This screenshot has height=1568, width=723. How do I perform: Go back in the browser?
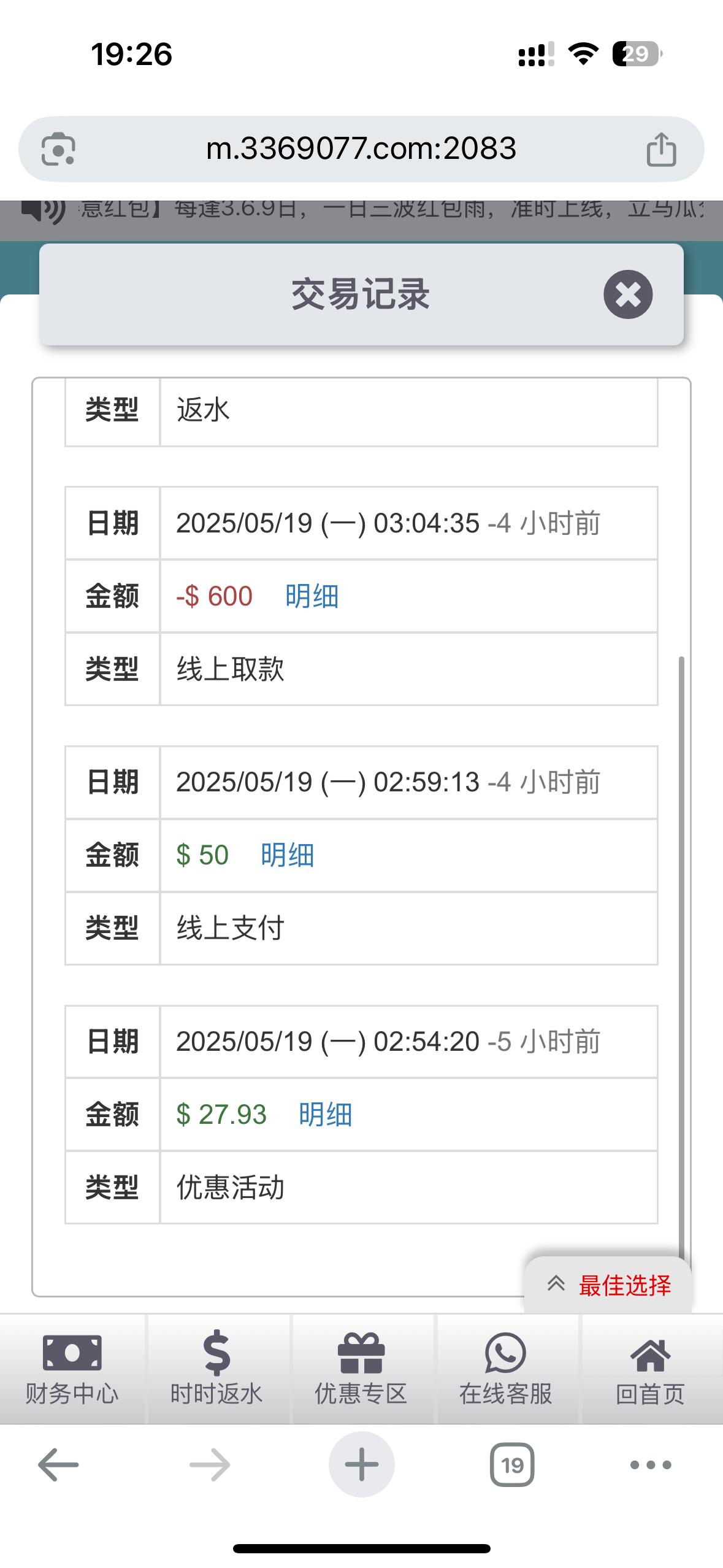pyautogui.click(x=58, y=1465)
